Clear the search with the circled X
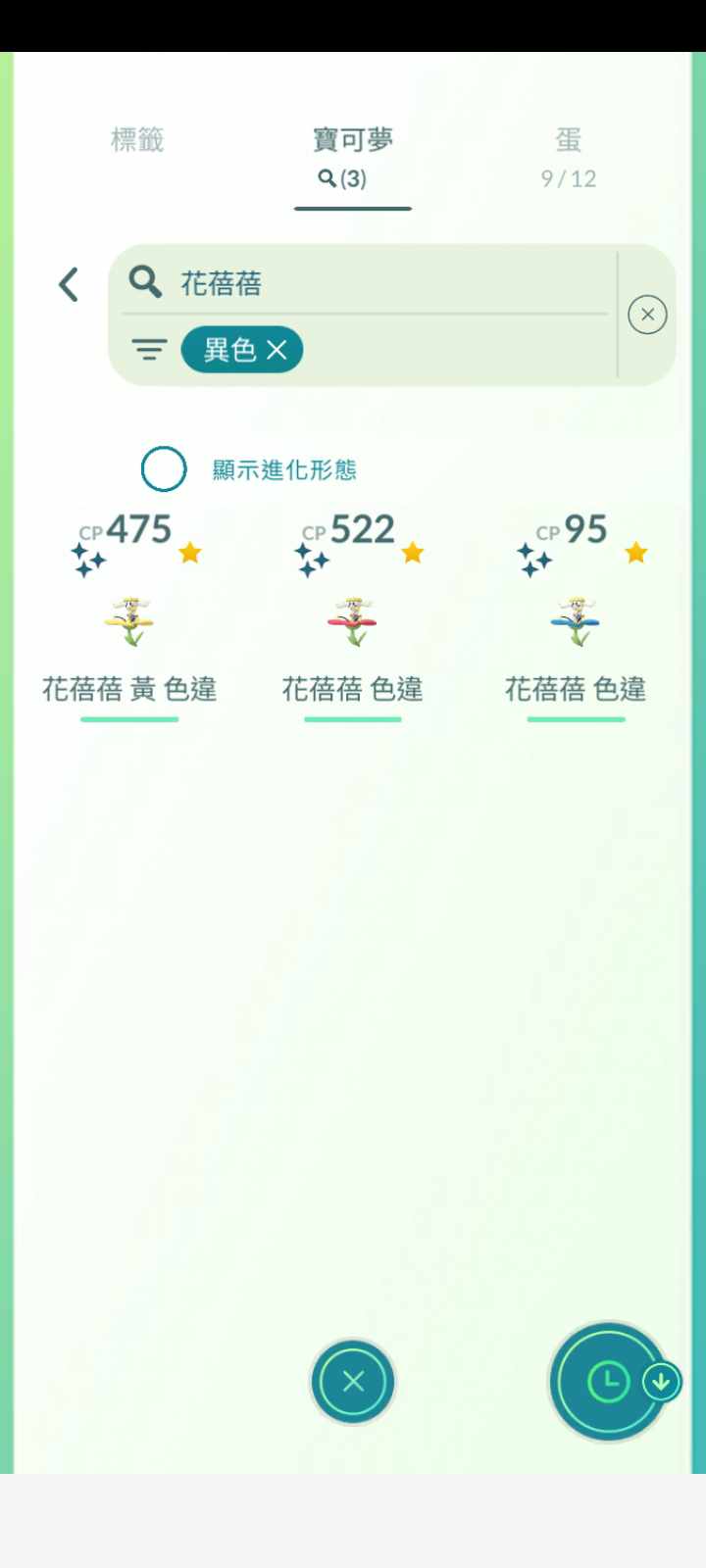The height and width of the screenshot is (1568, 706). tap(647, 315)
